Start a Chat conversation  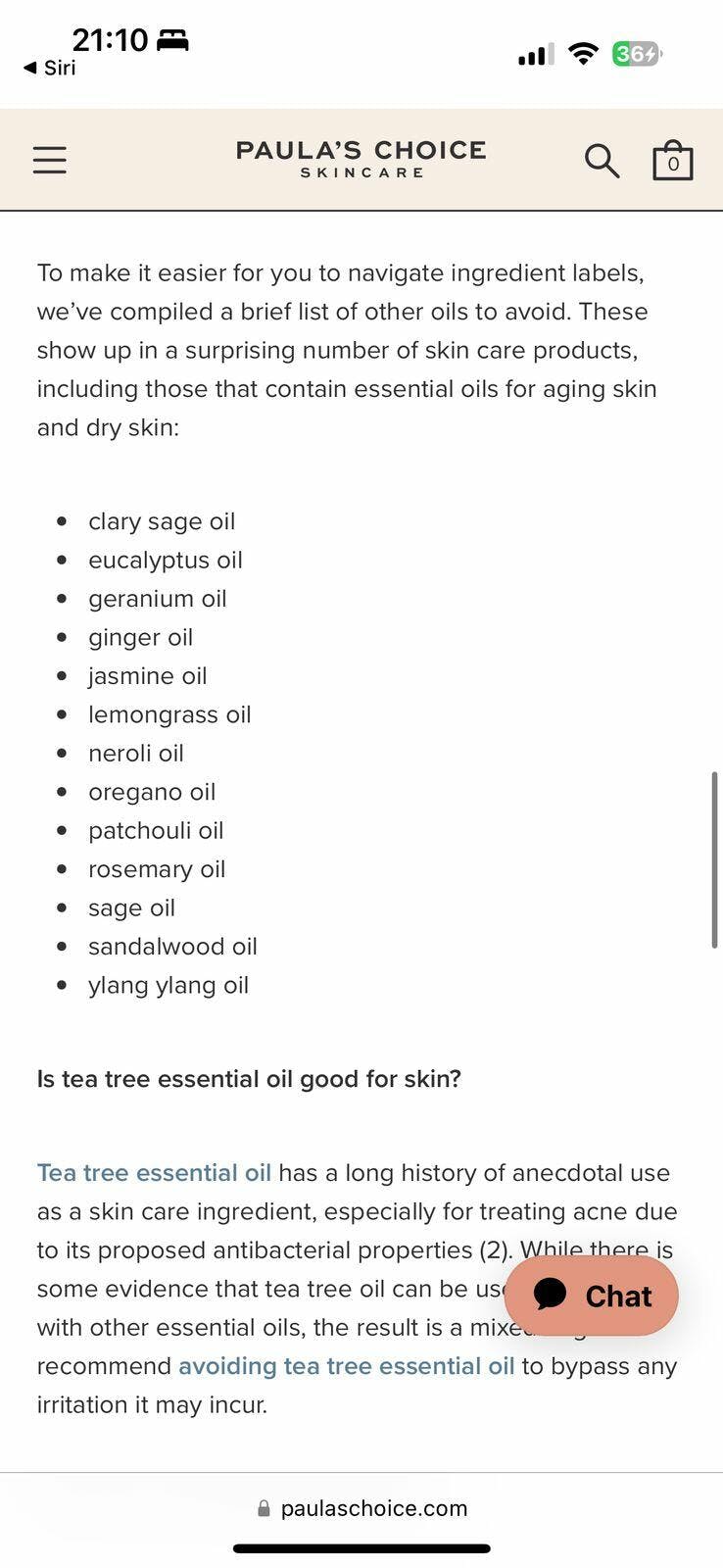tap(592, 1296)
